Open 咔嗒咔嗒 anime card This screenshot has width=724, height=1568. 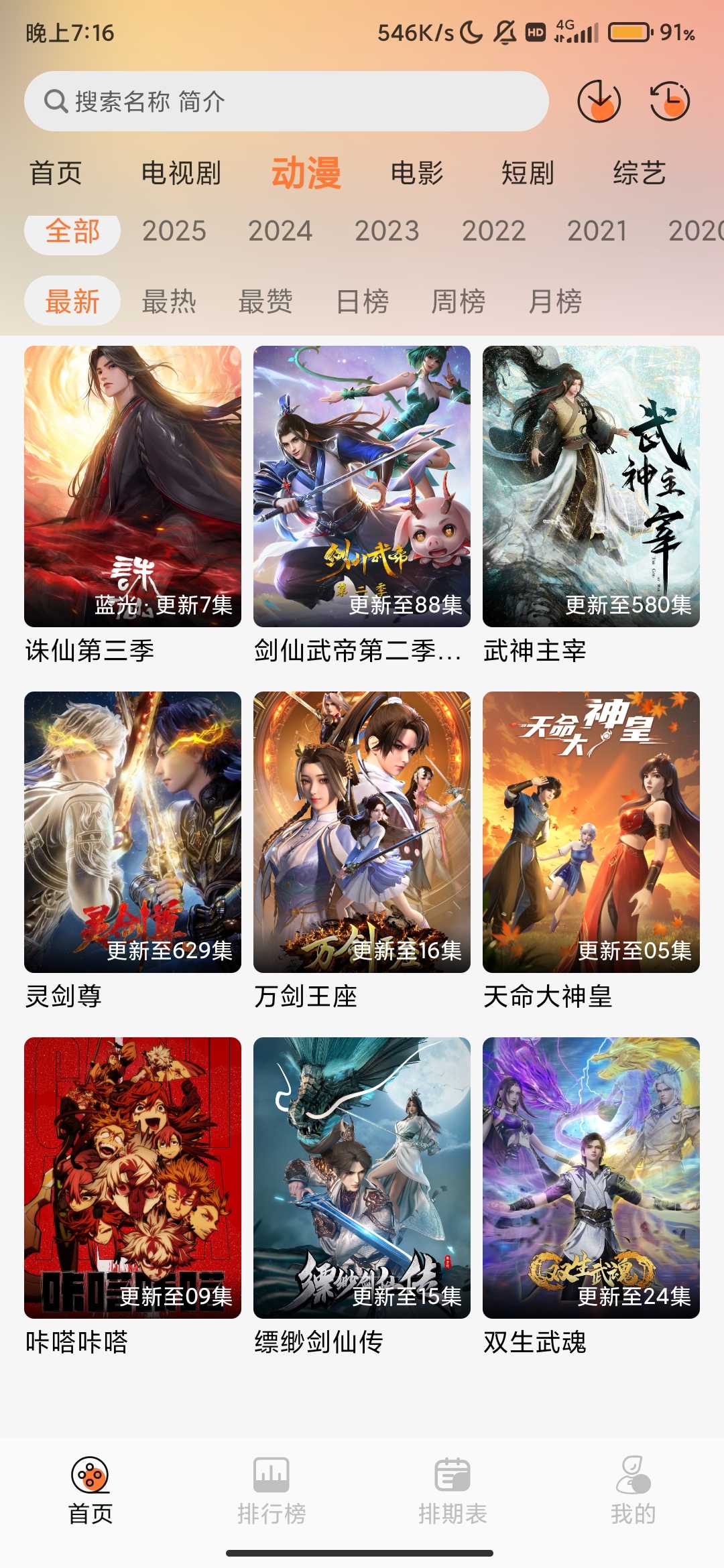(x=133, y=1178)
